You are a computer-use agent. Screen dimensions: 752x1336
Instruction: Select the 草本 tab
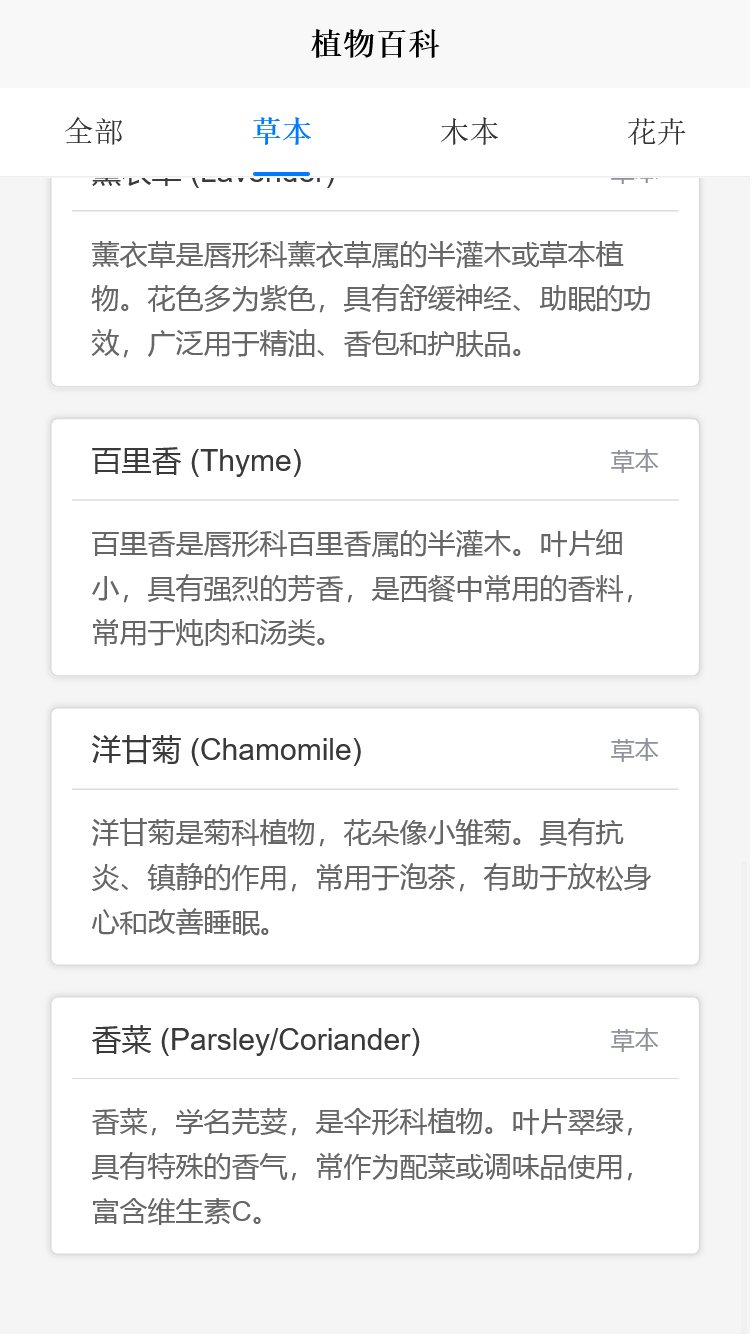tap(282, 131)
